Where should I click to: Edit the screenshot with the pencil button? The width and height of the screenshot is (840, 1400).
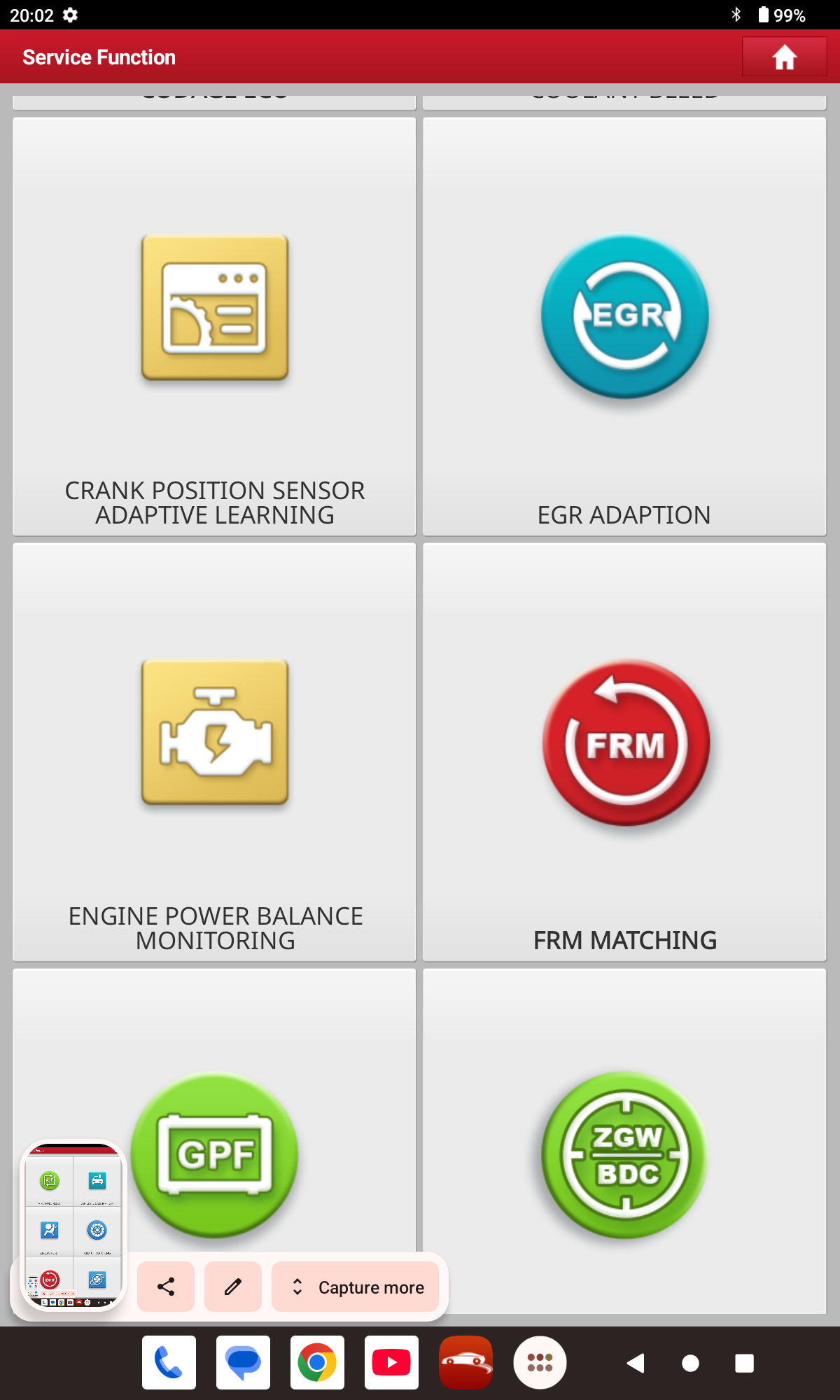233,1287
